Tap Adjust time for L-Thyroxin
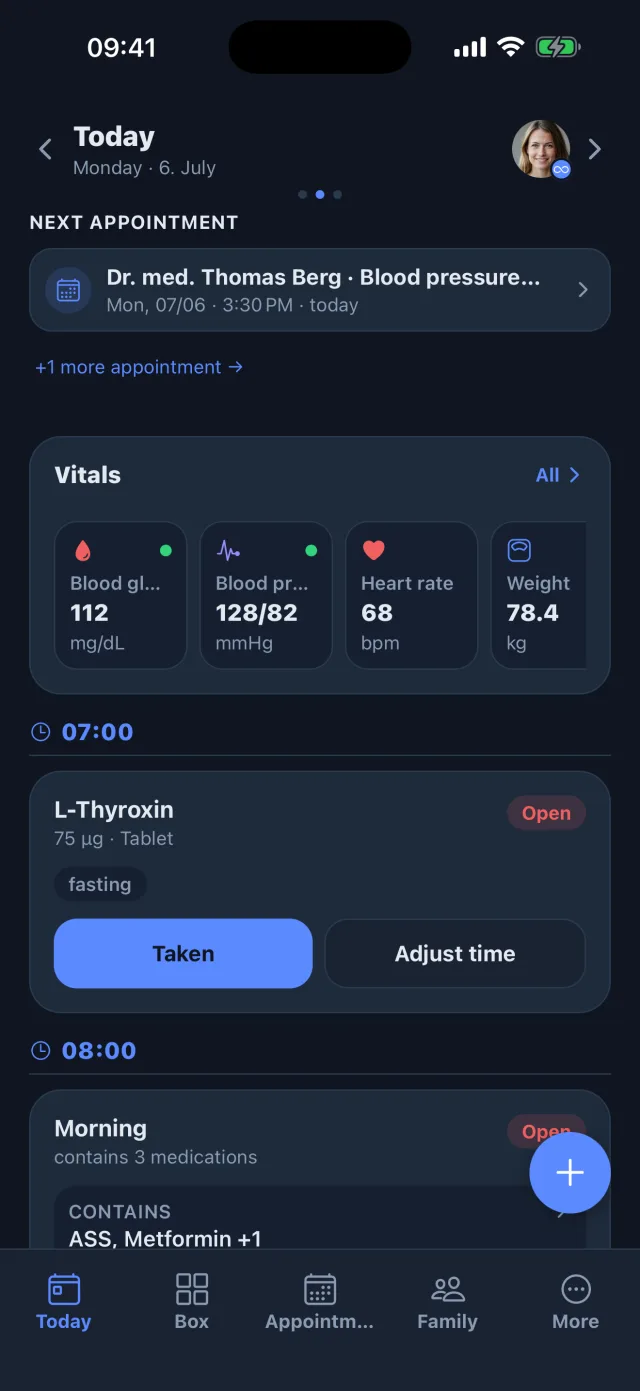The width and height of the screenshot is (640, 1391). coord(455,954)
